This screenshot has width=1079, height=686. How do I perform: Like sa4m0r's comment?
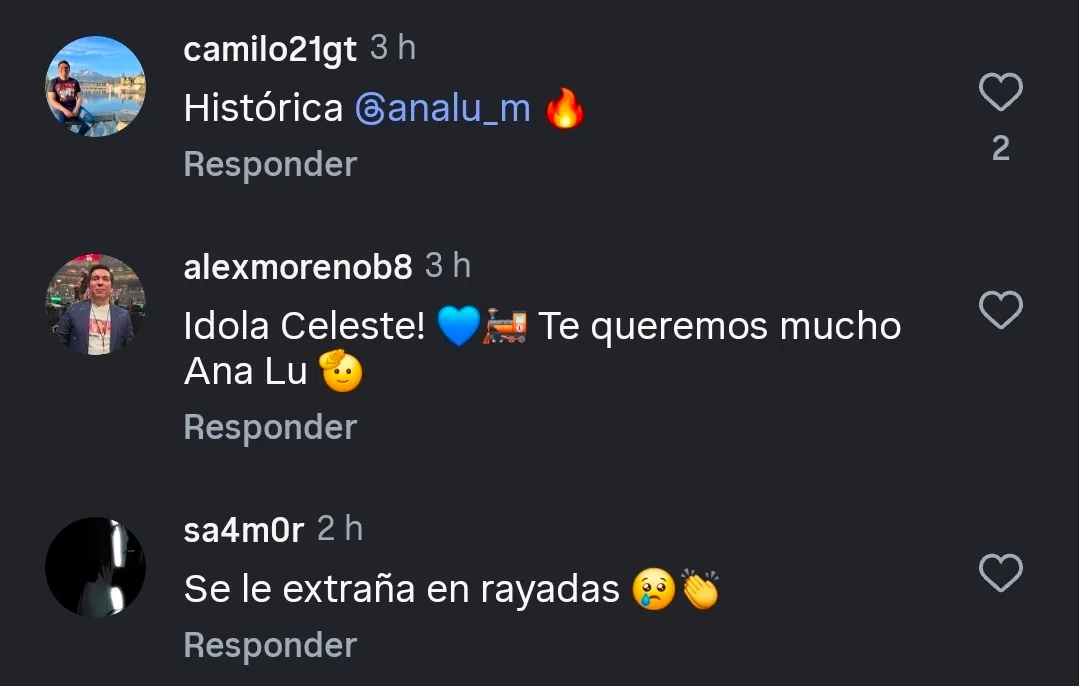click(1000, 573)
